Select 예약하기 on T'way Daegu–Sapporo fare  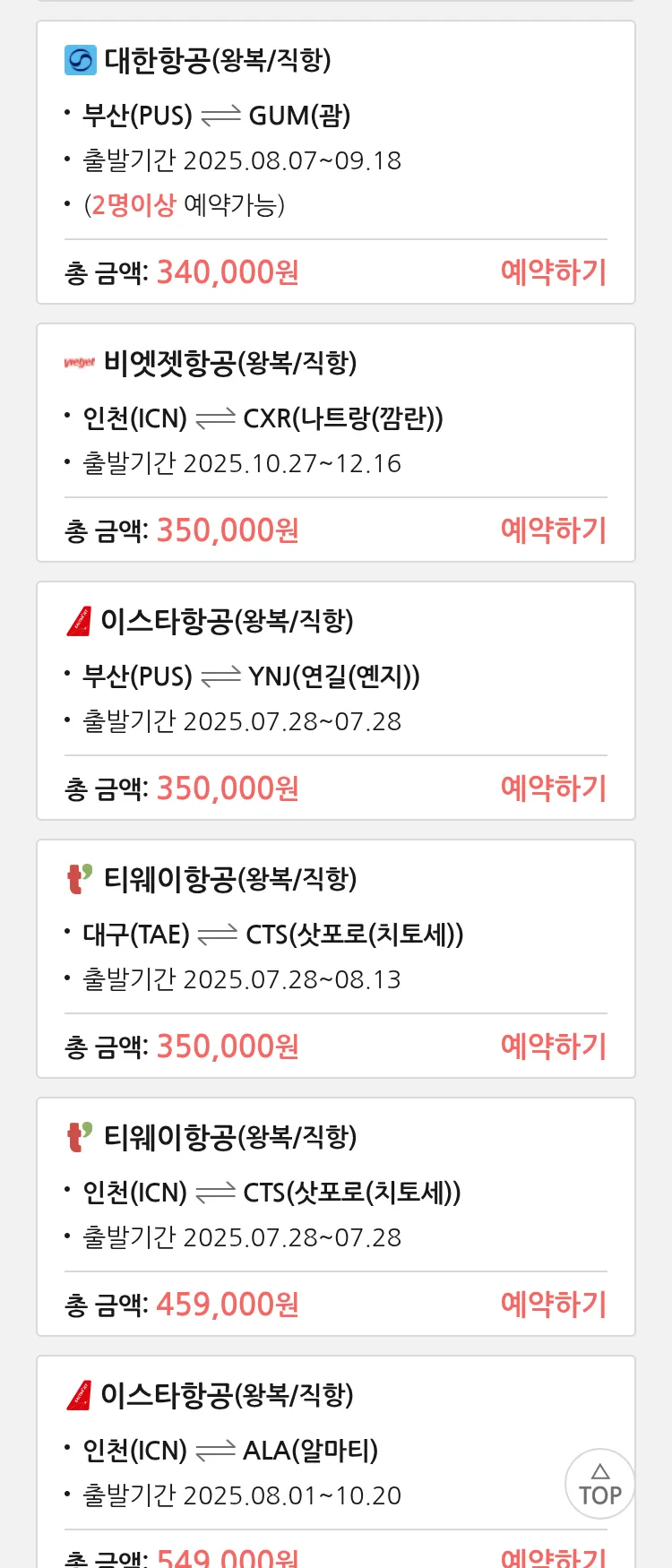click(x=553, y=1047)
